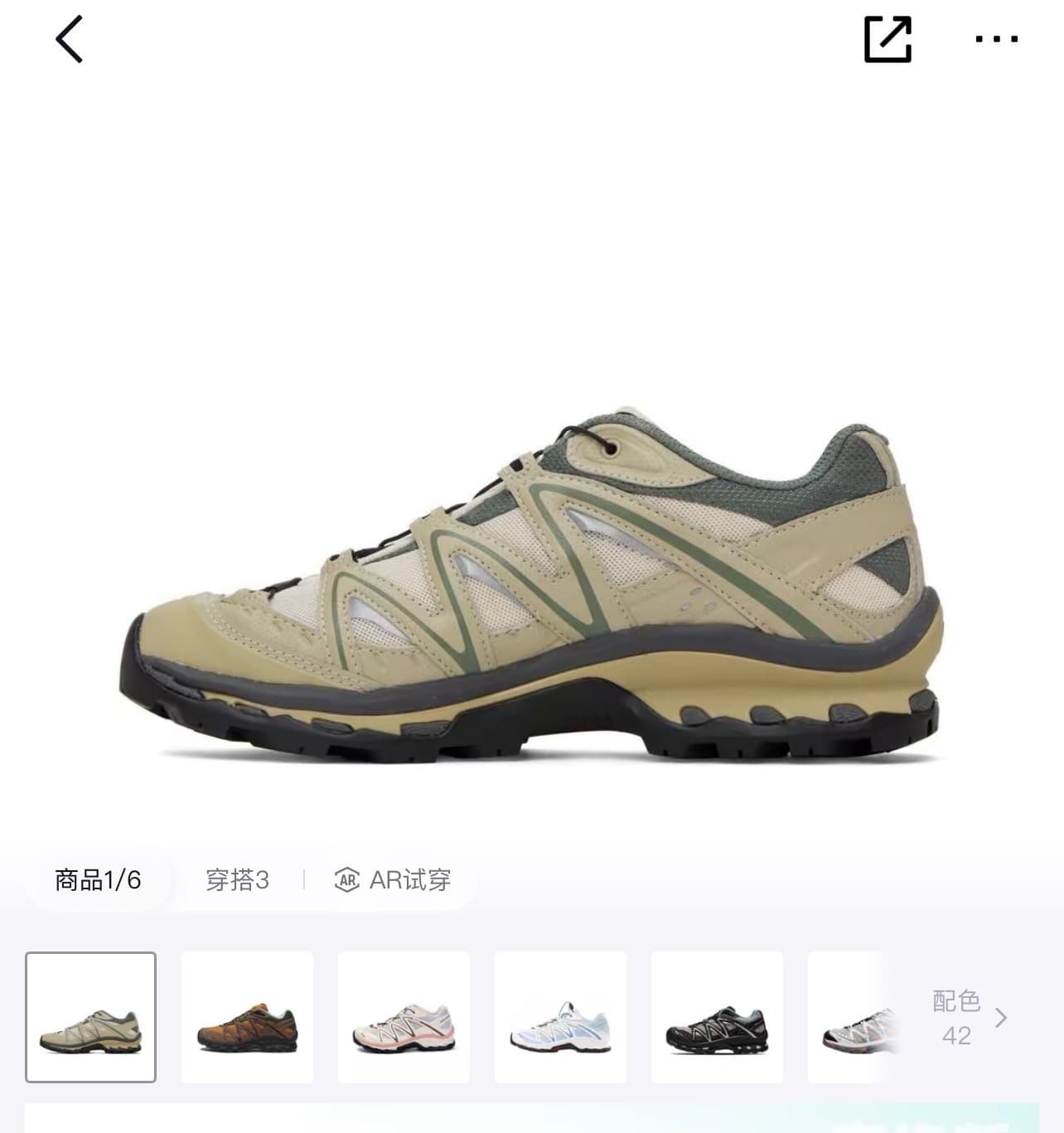Select the beige and green shoe colorway
The height and width of the screenshot is (1133, 1064).
[90, 1017]
